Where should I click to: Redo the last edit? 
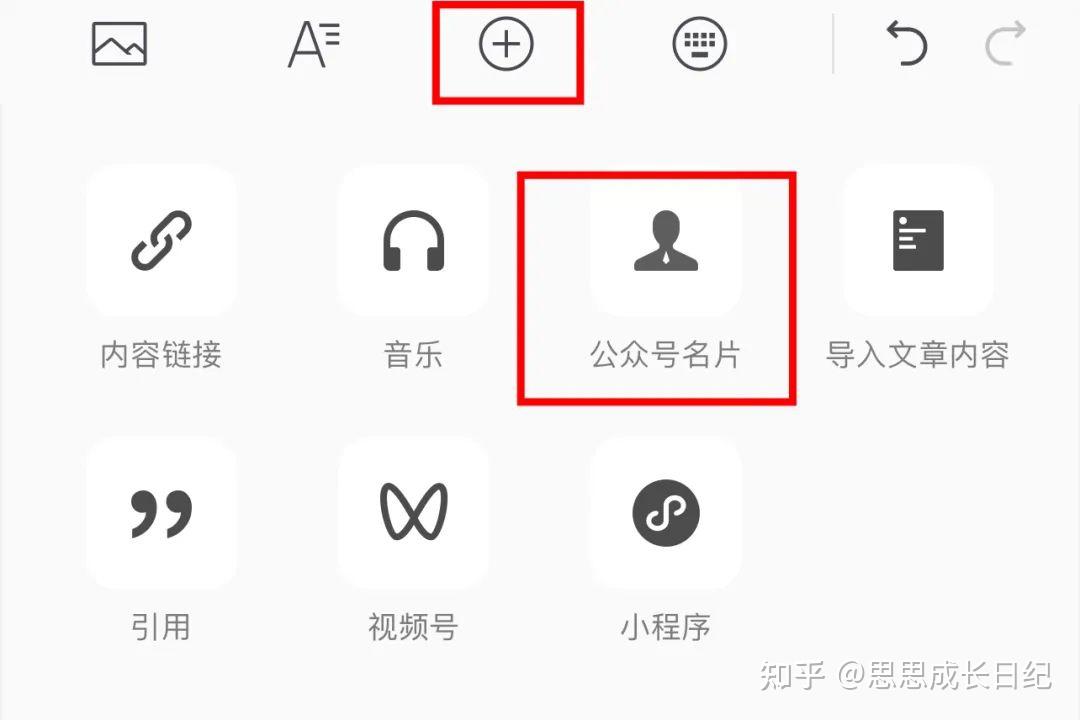coord(1005,43)
